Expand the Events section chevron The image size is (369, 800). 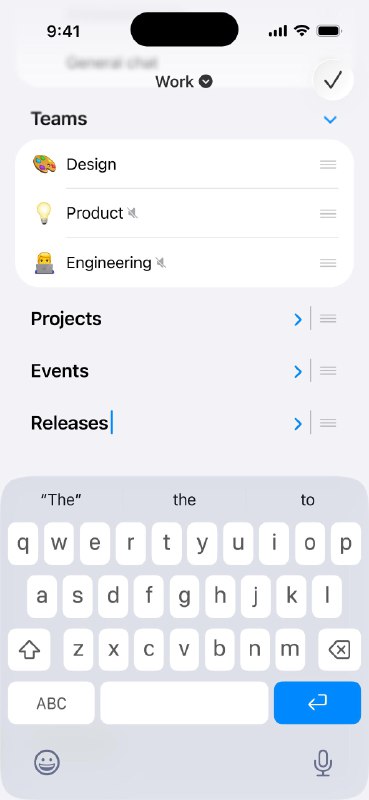tap(298, 371)
